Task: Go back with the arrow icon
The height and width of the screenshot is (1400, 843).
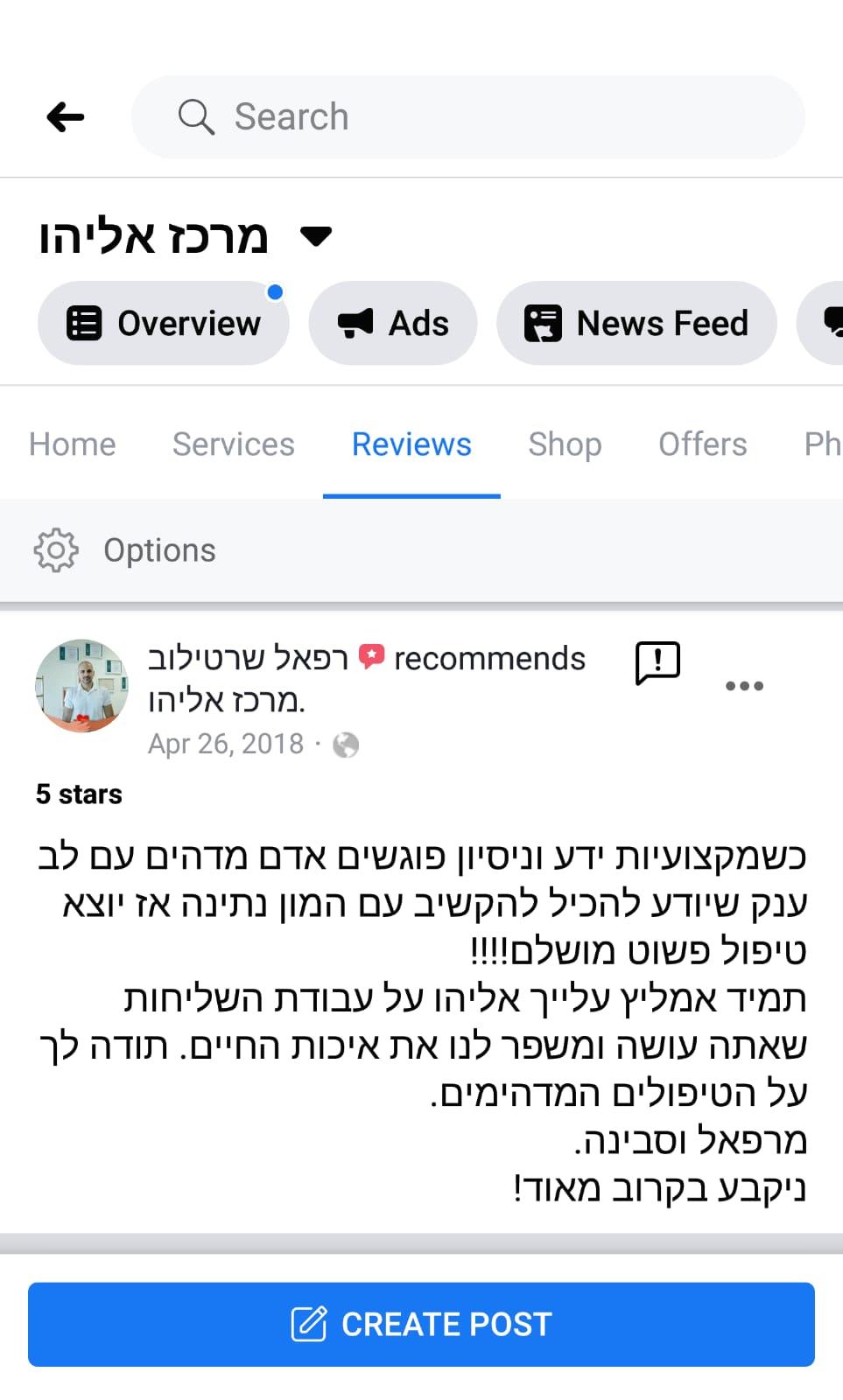Action: point(66,116)
